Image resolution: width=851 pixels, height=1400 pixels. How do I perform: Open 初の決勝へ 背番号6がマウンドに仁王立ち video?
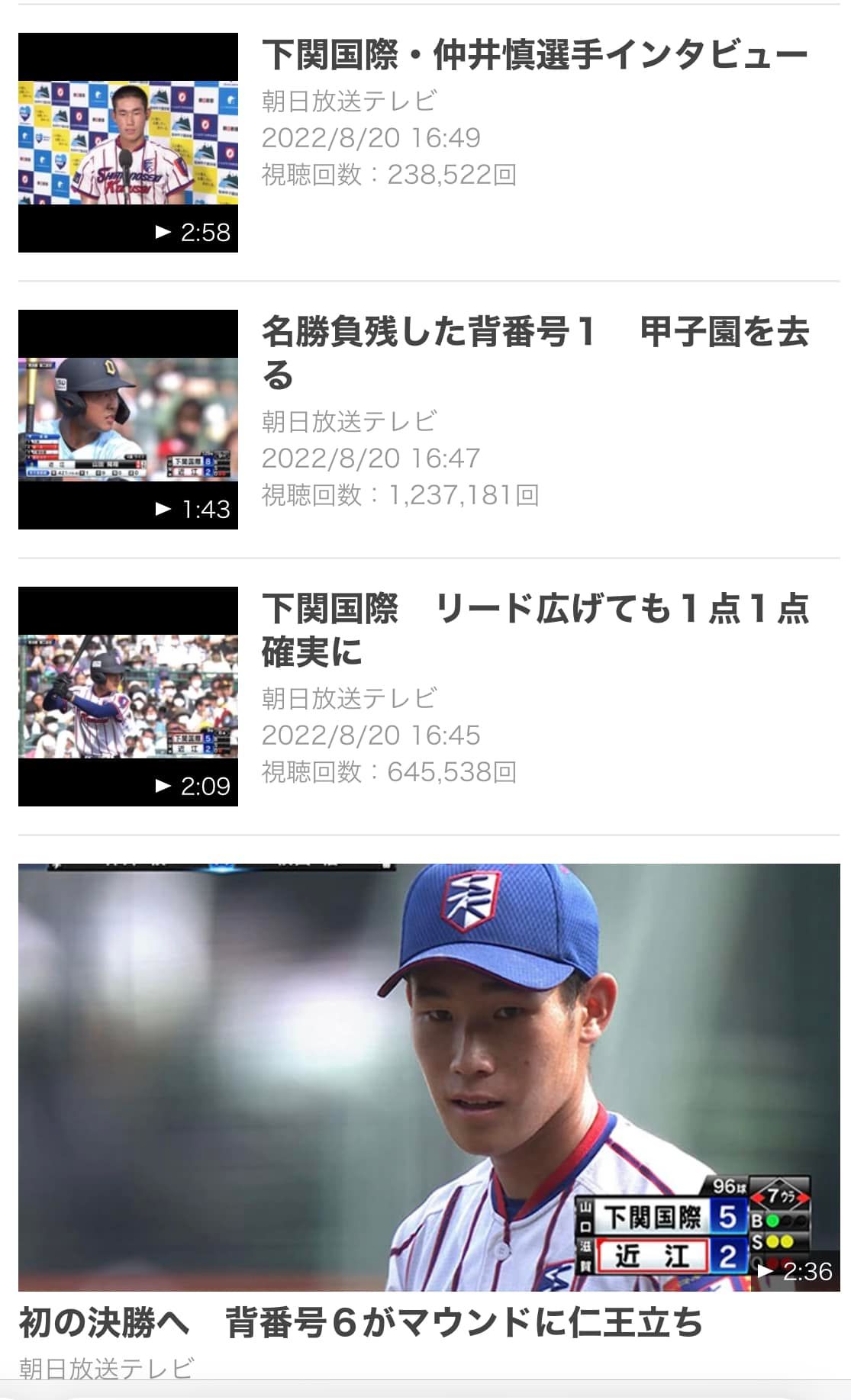click(428, 1077)
